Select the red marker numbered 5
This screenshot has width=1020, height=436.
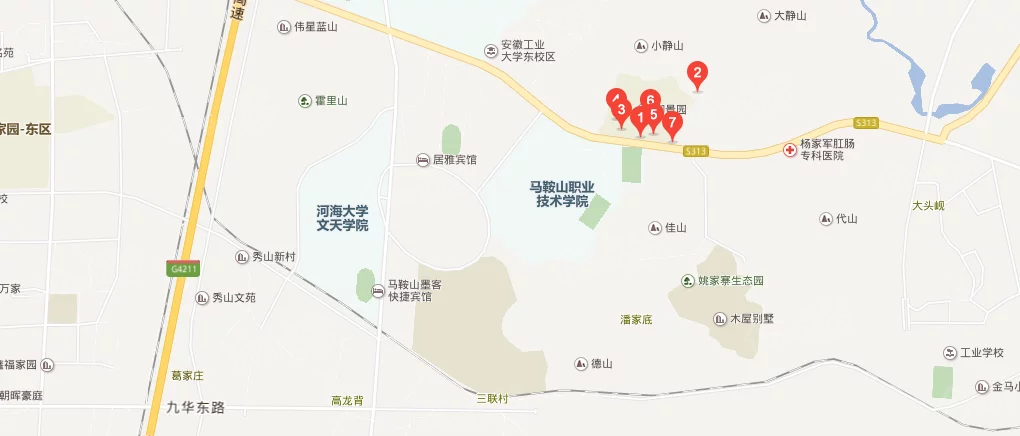pos(655,115)
